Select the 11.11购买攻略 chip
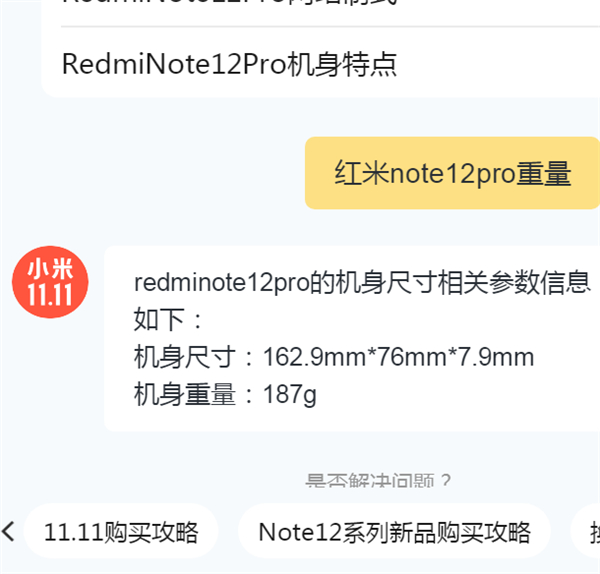 (x=121, y=531)
